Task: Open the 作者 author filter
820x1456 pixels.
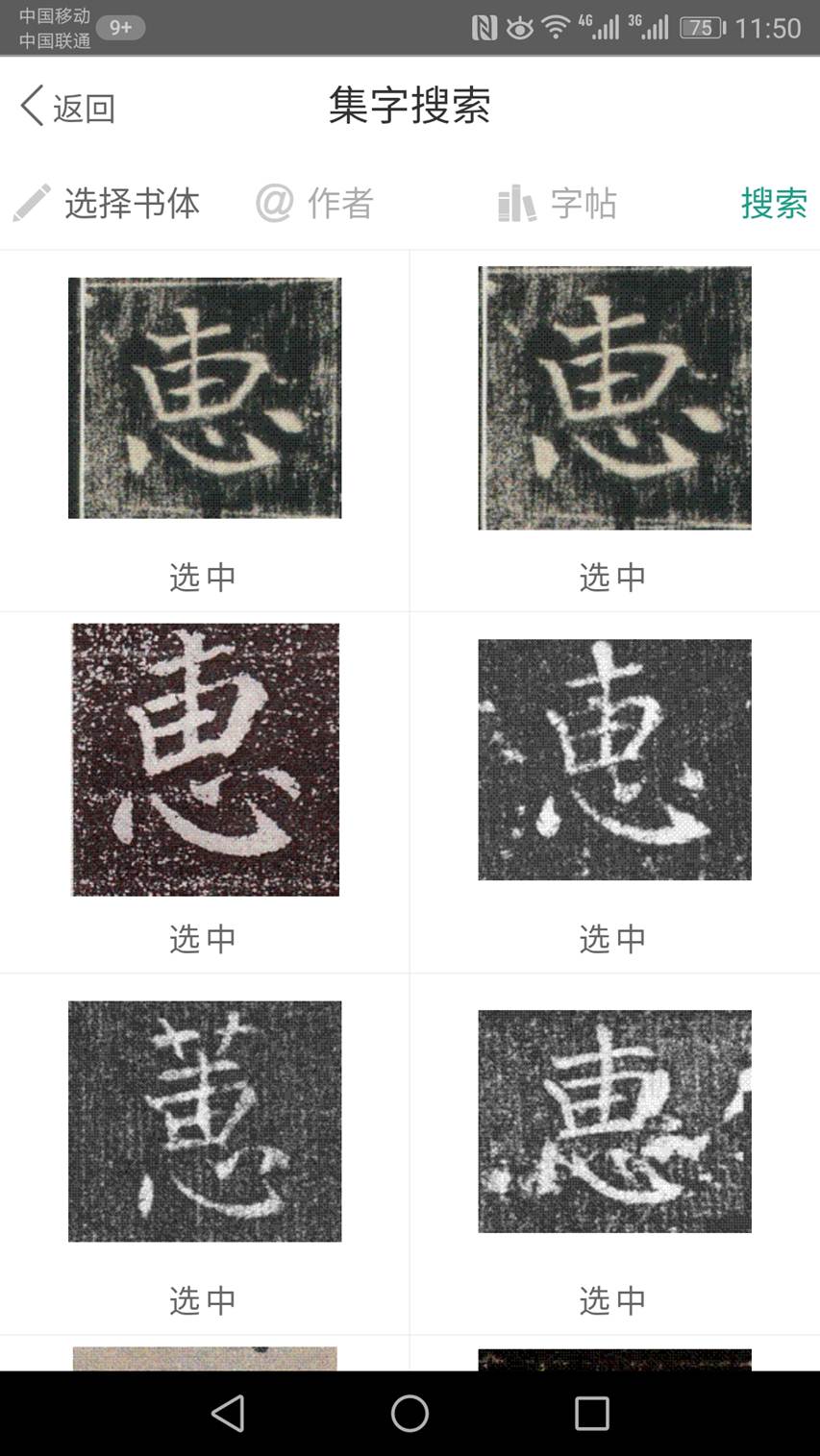Action: [314, 204]
